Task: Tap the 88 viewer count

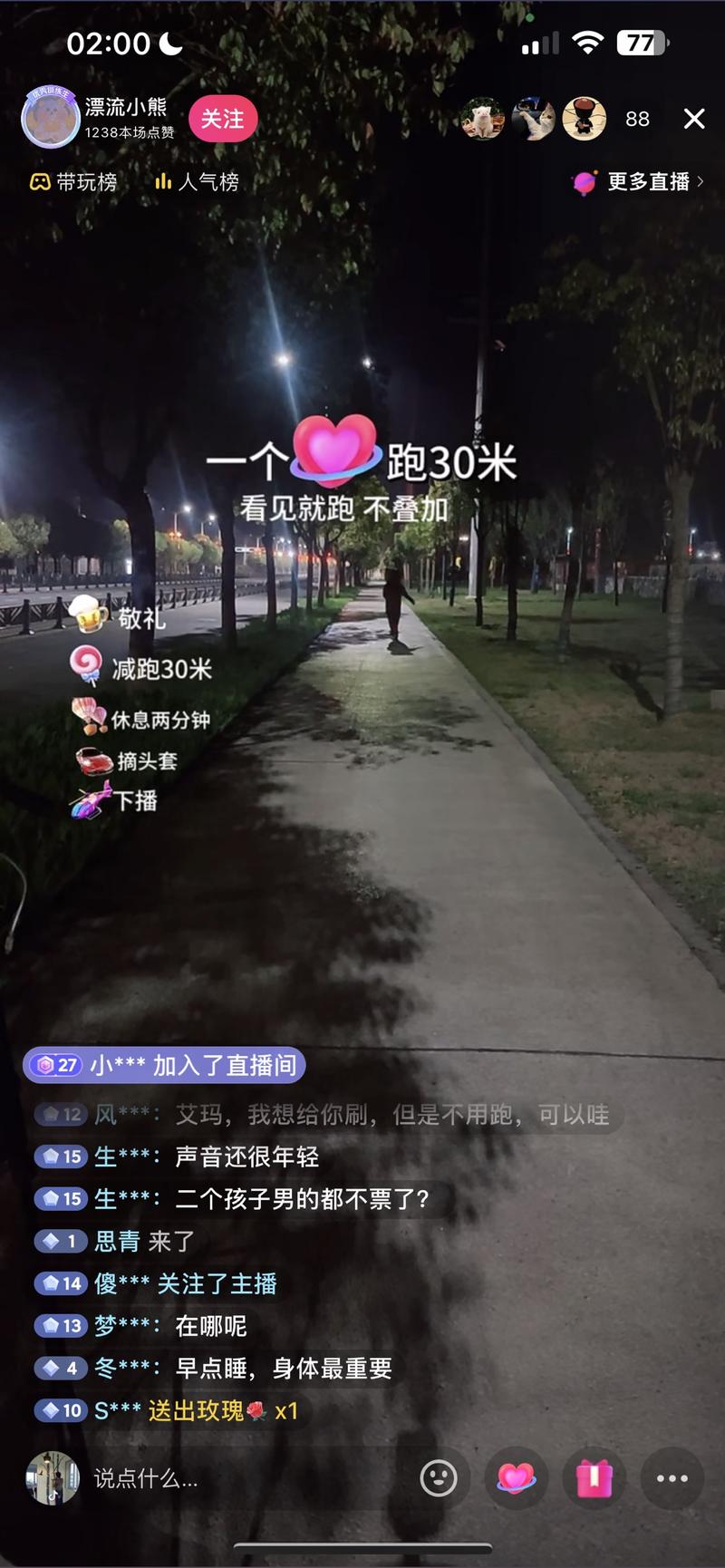Action: pos(637,119)
